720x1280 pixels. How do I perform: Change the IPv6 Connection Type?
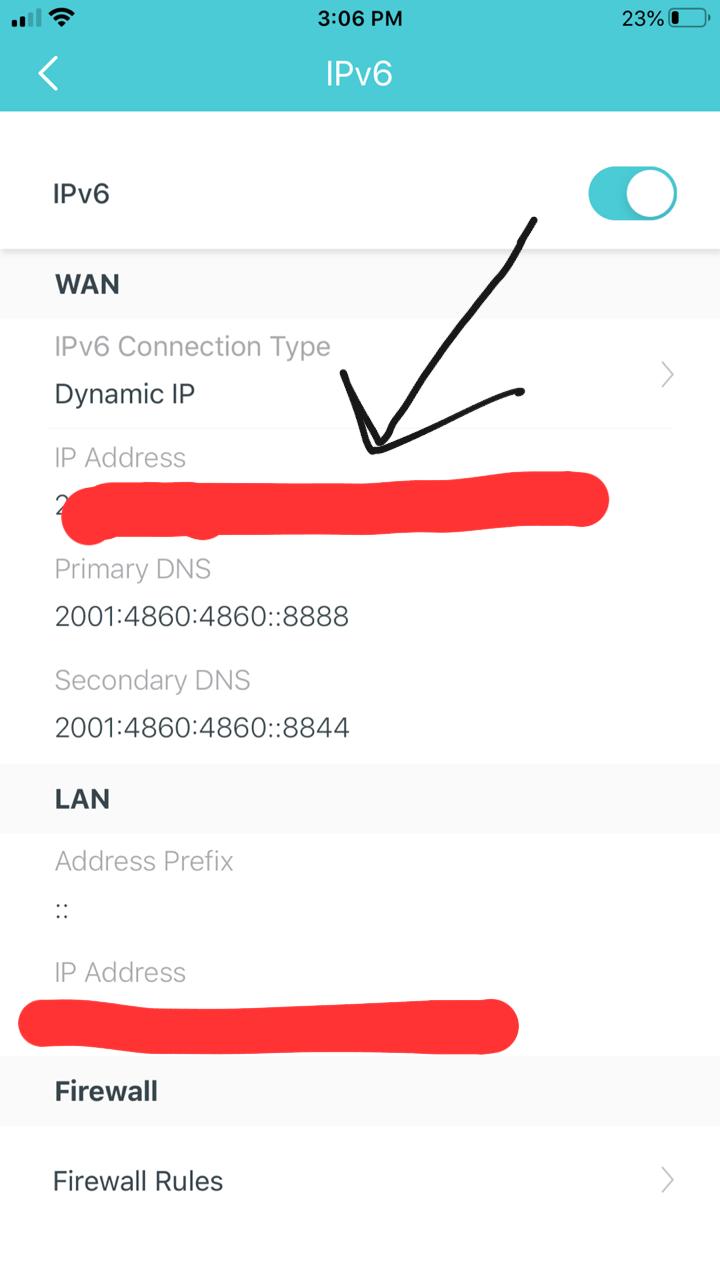pyautogui.click(x=360, y=372)
